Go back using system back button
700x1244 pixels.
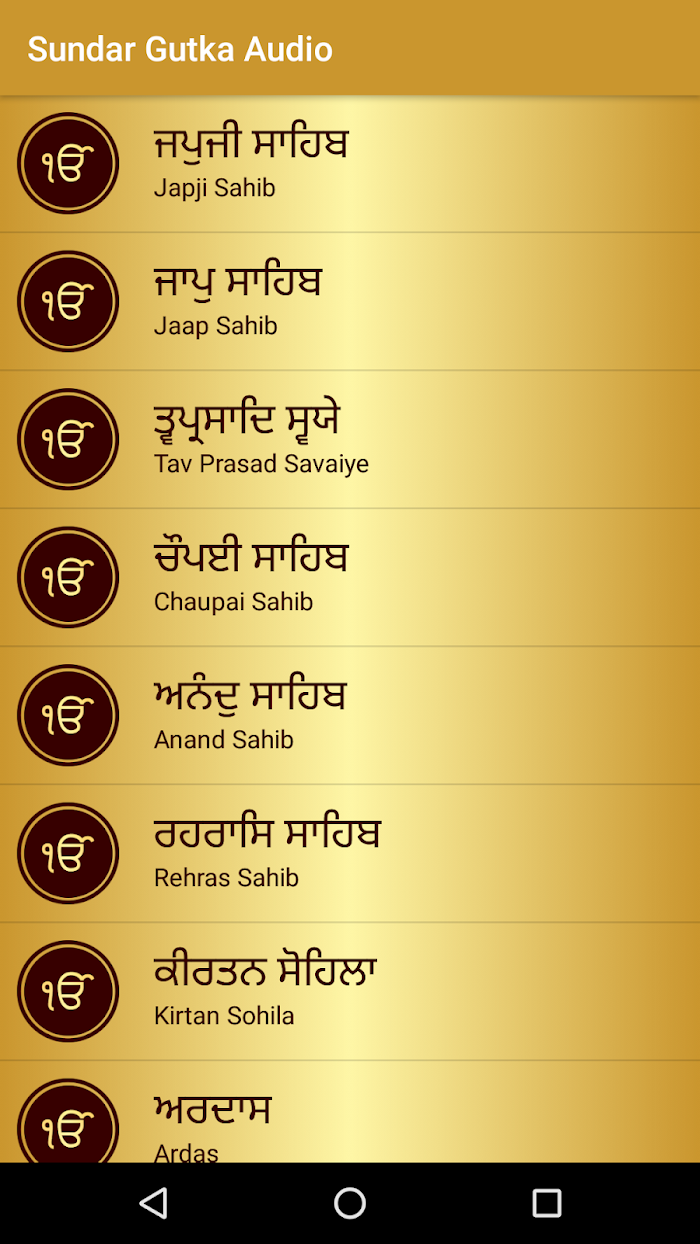(153, 1203)
